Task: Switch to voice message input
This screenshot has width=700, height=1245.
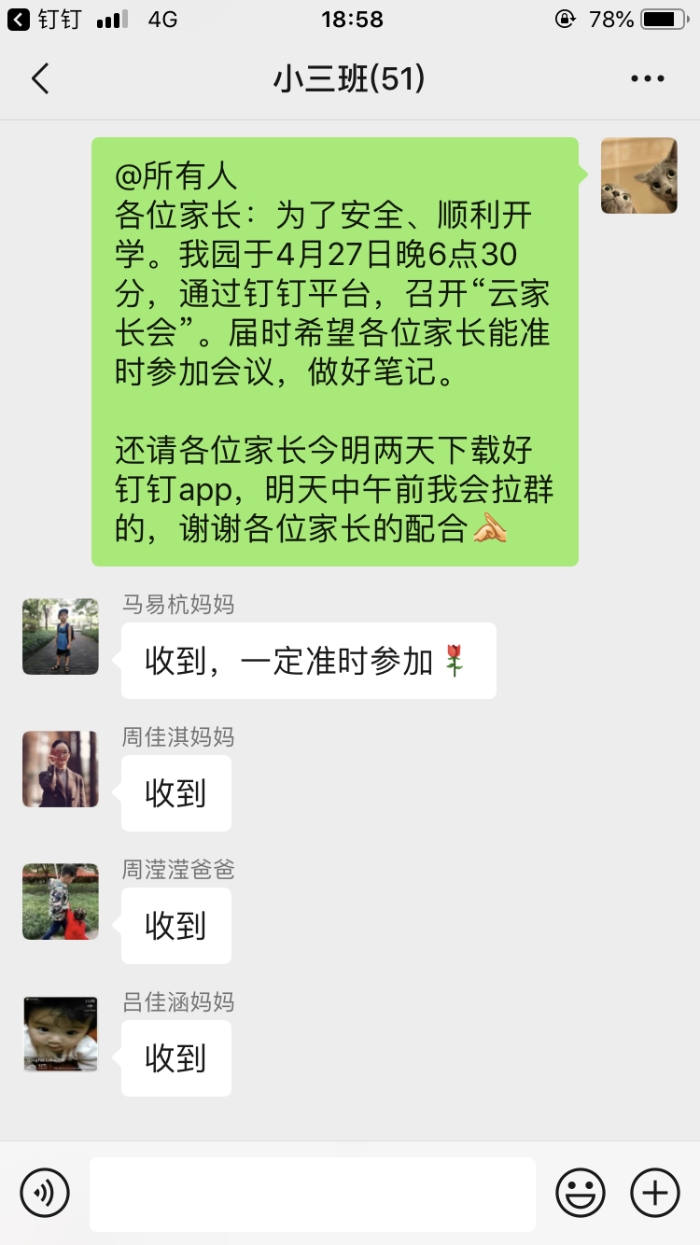Action: click(x=45, y=1193)
